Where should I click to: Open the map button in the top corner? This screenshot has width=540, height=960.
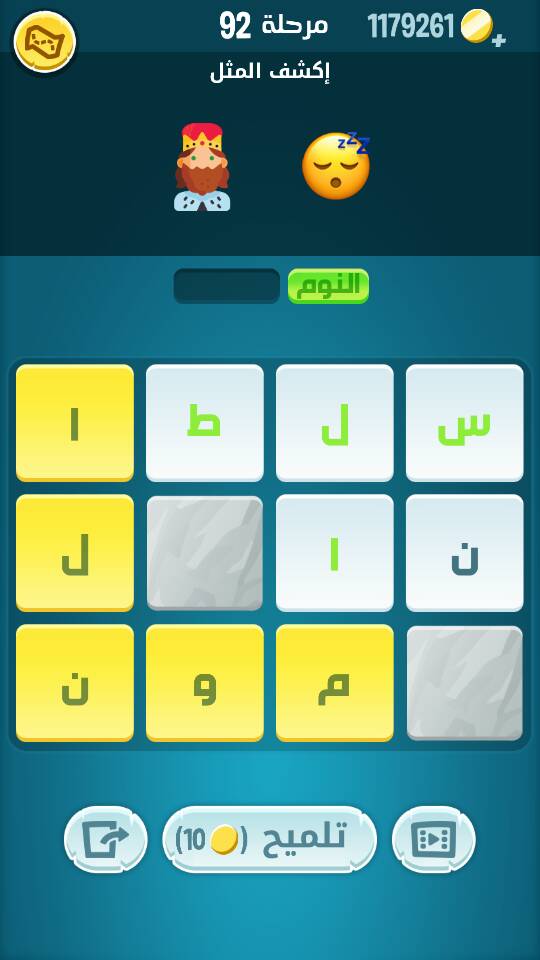[45, 42]
